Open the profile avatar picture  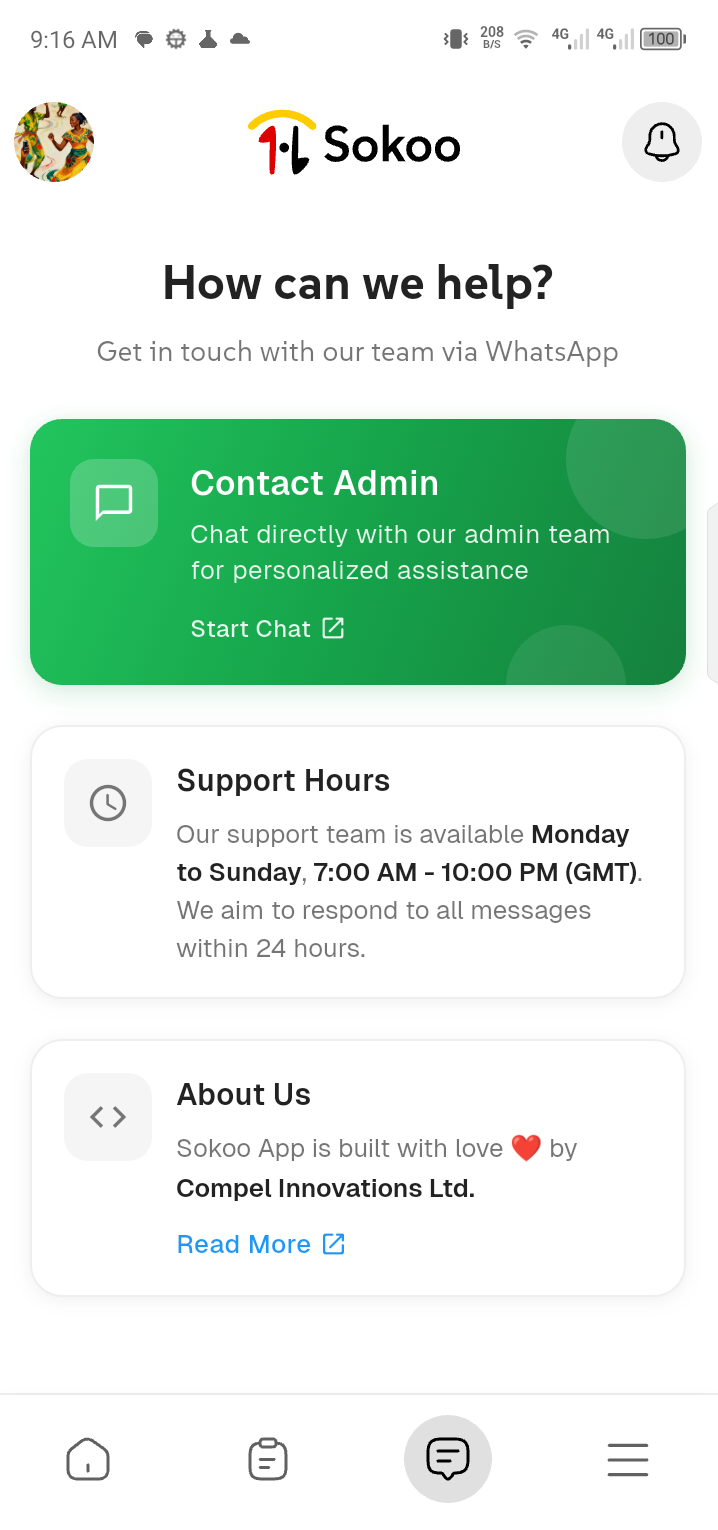click(x=54, y=142)
